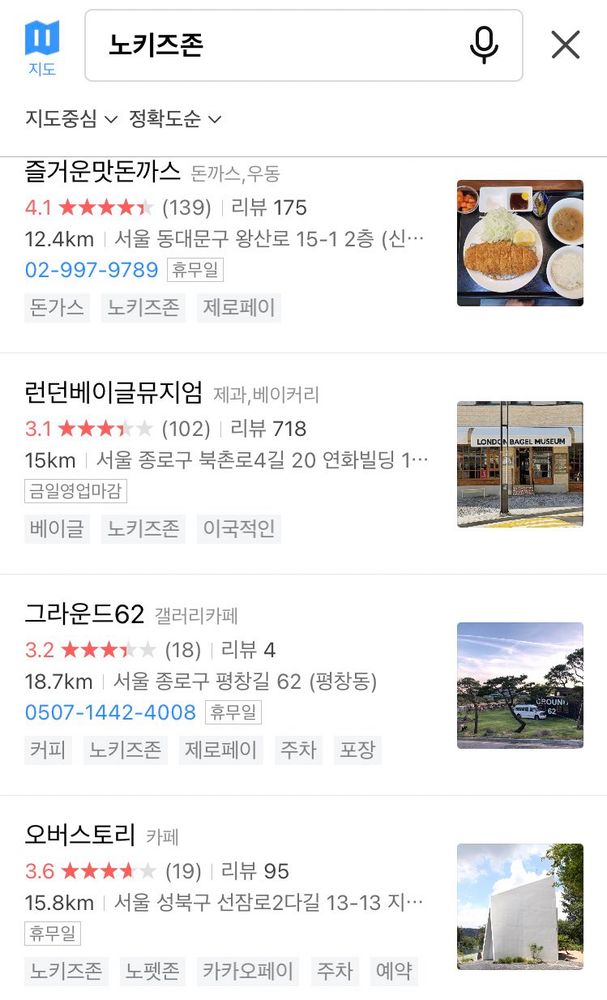Clear the search with the X button

(x=565, y=45)
